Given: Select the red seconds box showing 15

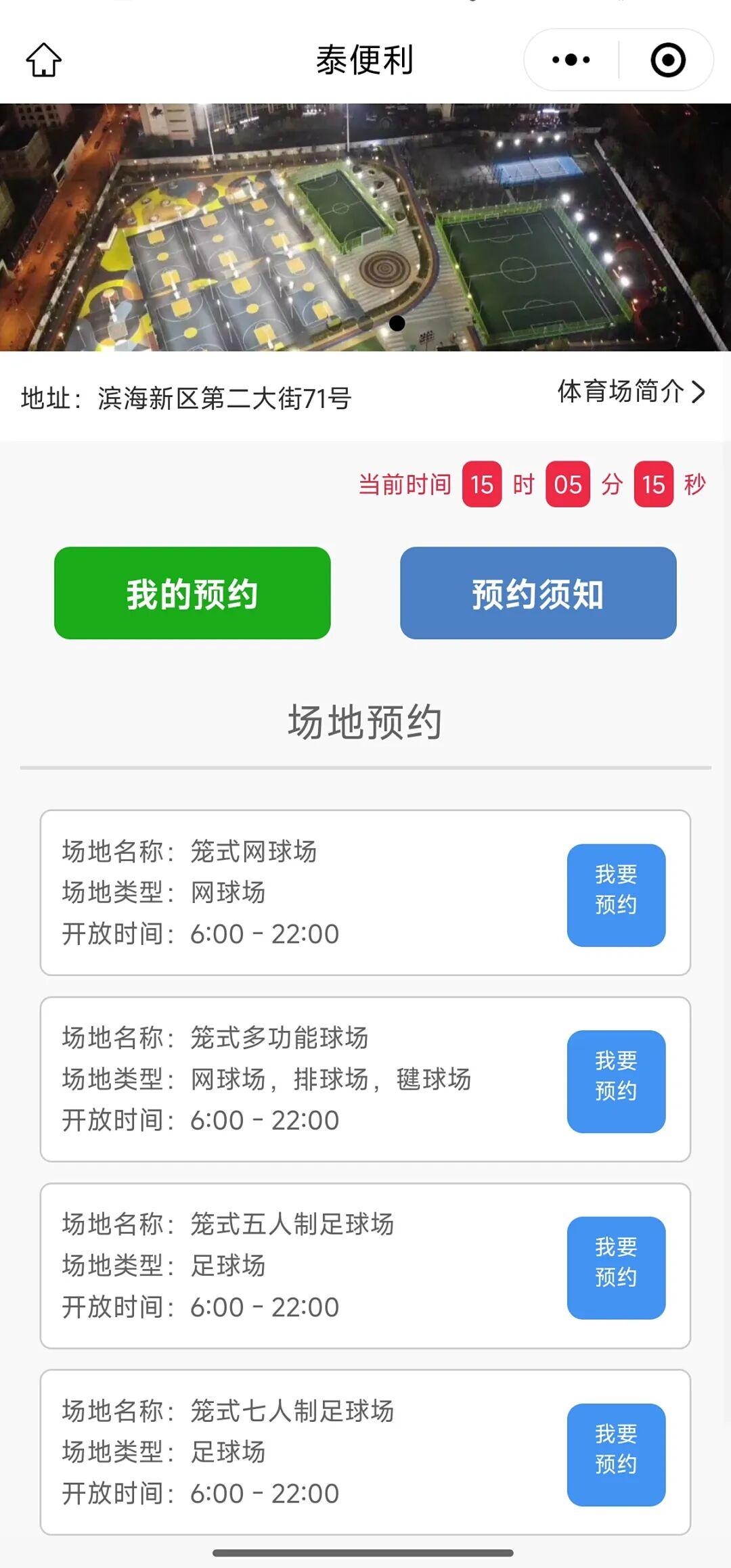Looking at the screenshot, I should (x=651, y=485).
